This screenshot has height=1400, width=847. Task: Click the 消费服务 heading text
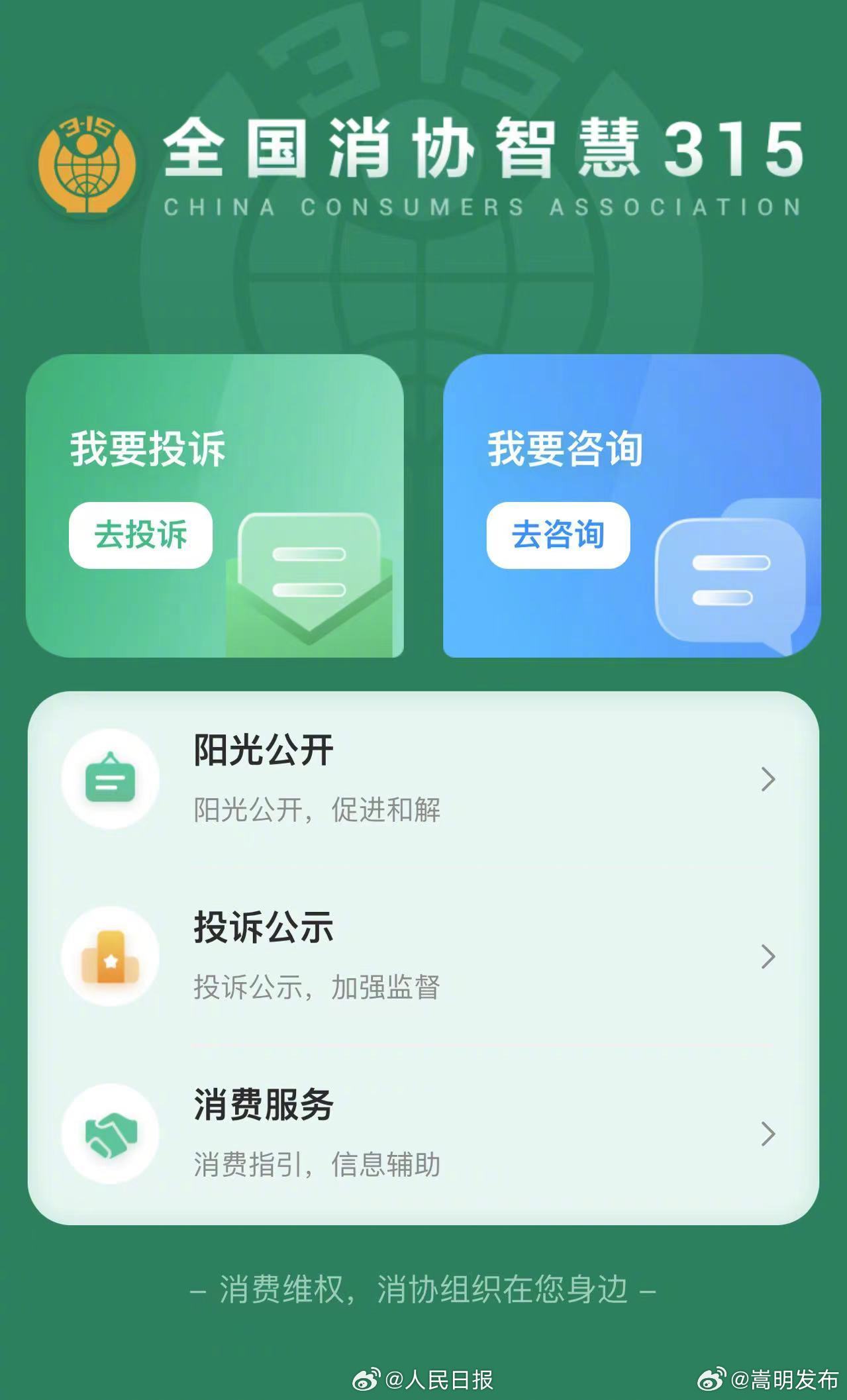262,1106
